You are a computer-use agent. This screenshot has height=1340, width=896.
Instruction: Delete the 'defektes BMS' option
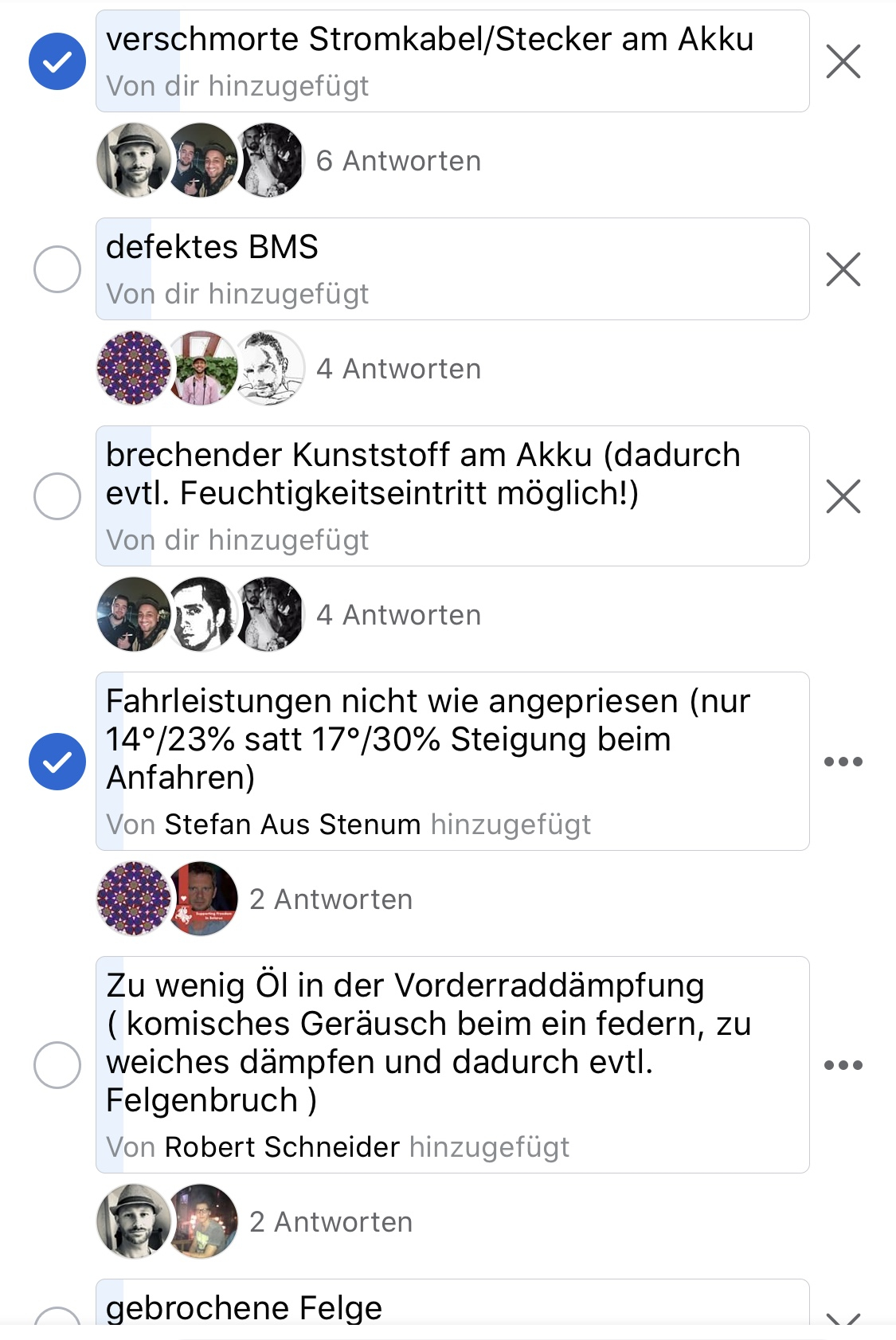coord(843,269)
